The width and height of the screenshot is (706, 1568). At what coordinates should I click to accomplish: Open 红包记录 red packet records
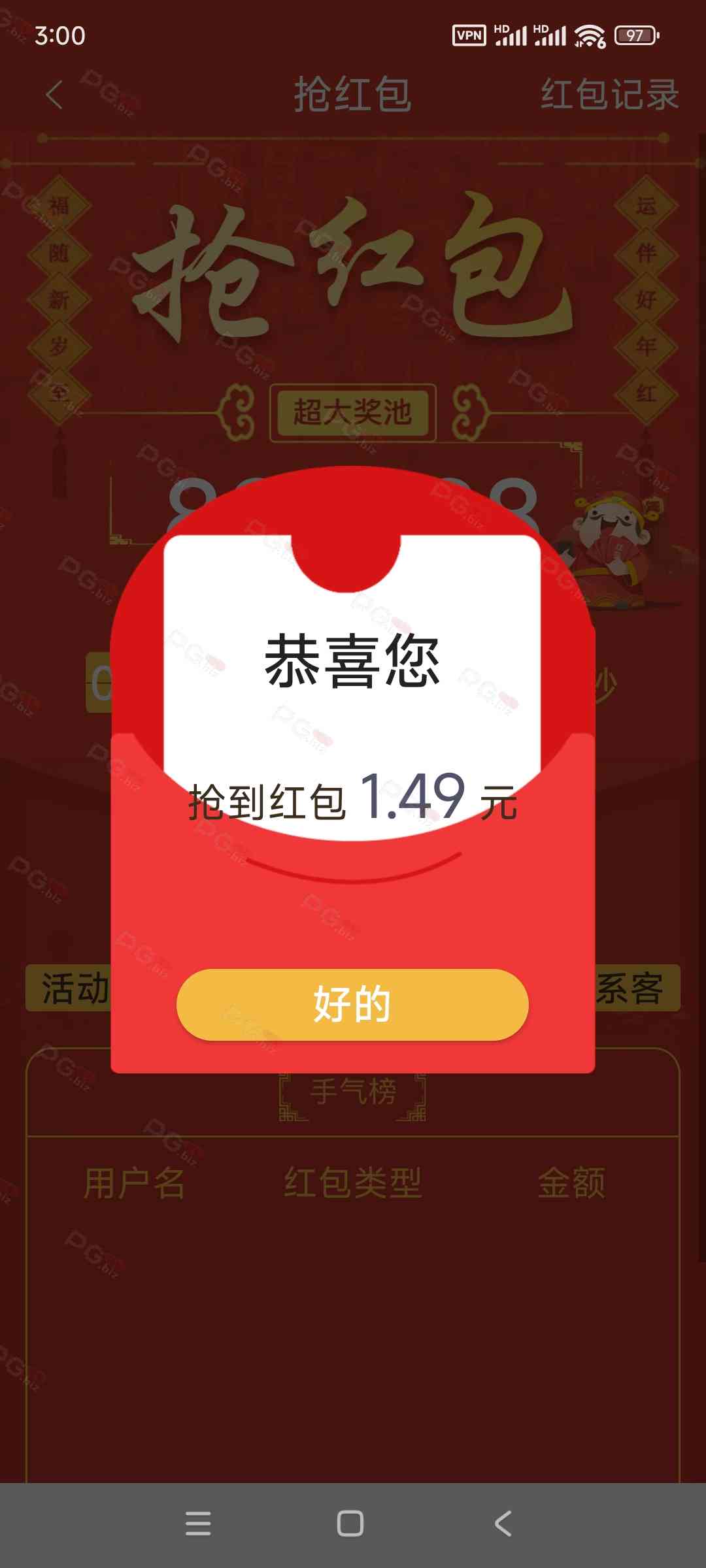click(609, 95)
